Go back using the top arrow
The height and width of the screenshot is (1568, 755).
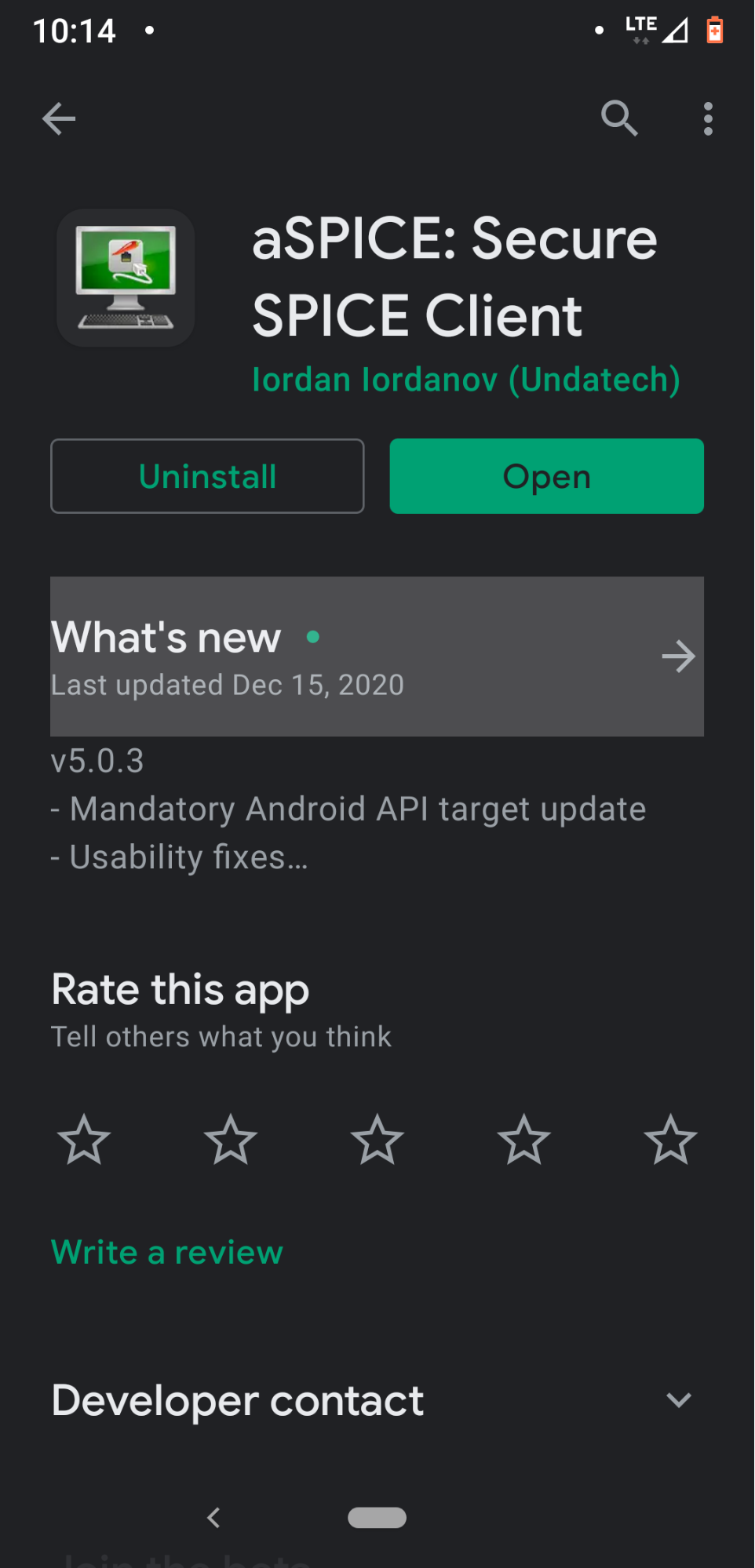(x=59, y=119)
